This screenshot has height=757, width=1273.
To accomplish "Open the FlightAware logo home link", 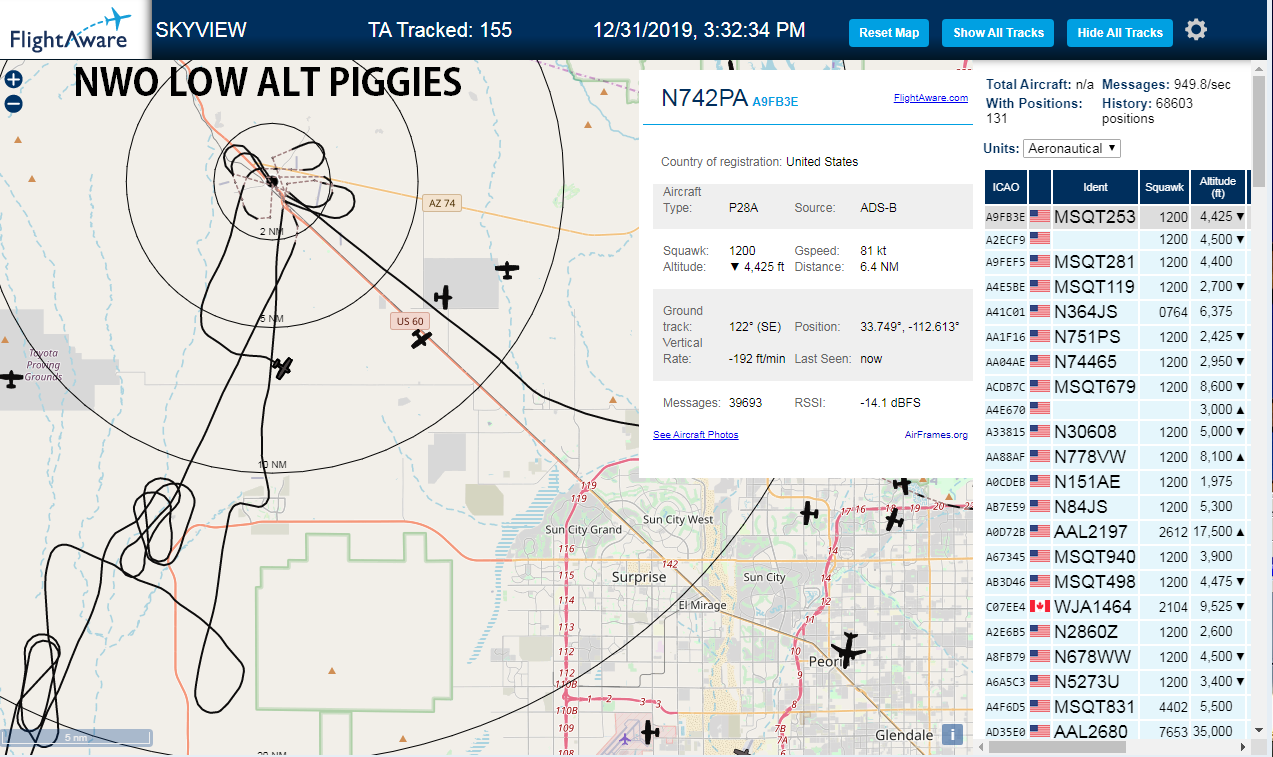I will pyautogui.click(x=70, y=29).
